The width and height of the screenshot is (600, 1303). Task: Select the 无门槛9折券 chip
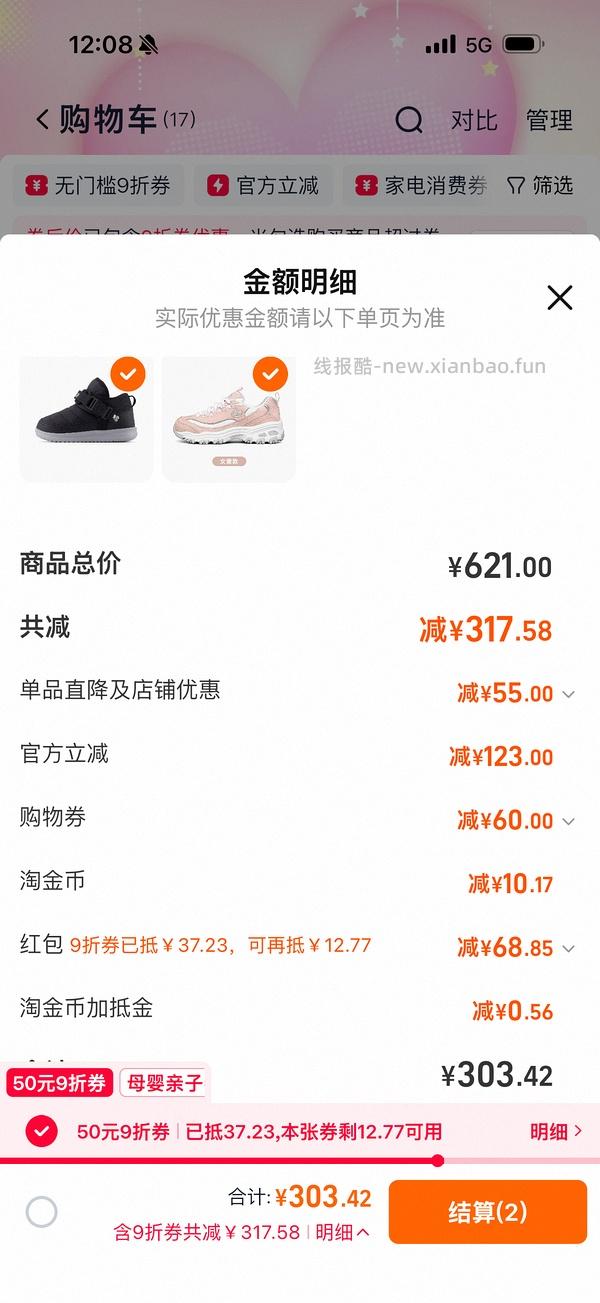(99, 186)
